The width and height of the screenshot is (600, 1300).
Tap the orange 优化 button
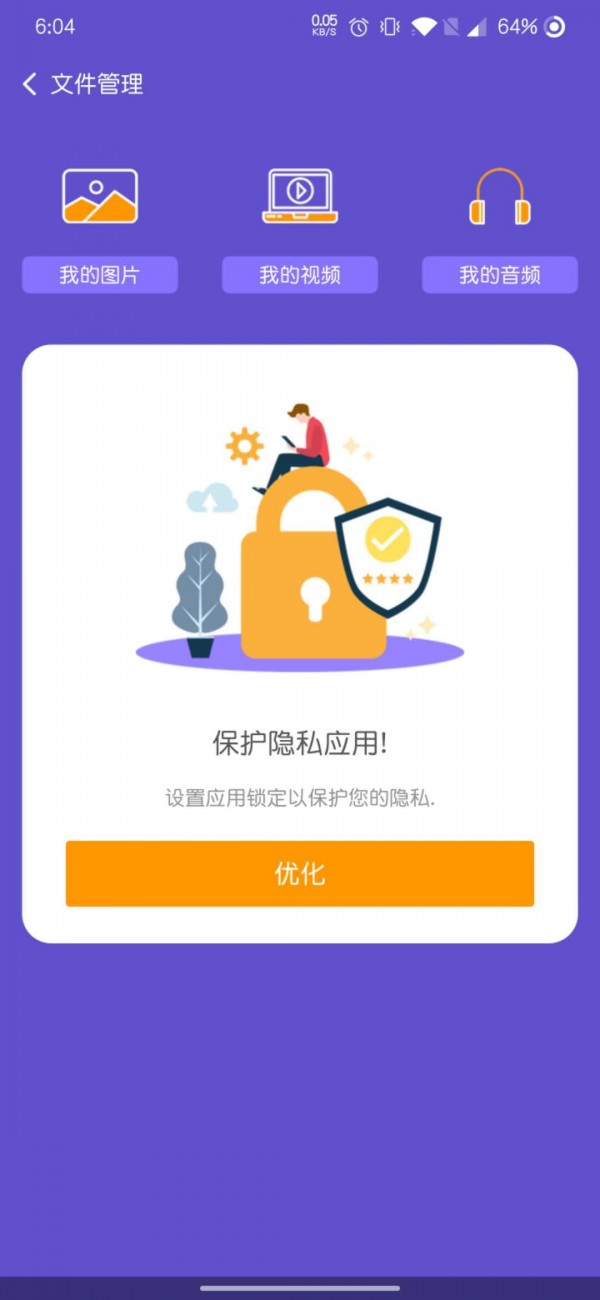(300, 873)
